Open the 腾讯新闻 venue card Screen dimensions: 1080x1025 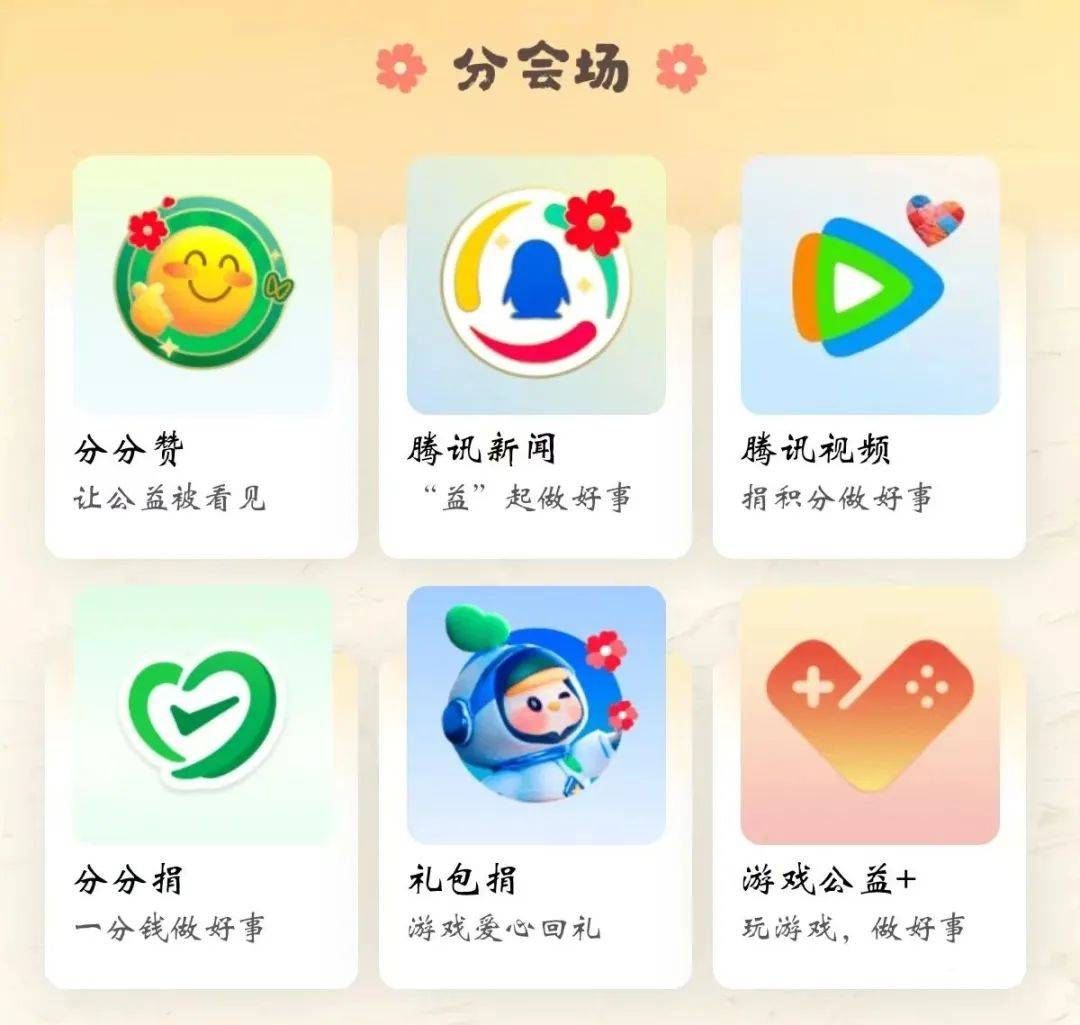[535, 355]
